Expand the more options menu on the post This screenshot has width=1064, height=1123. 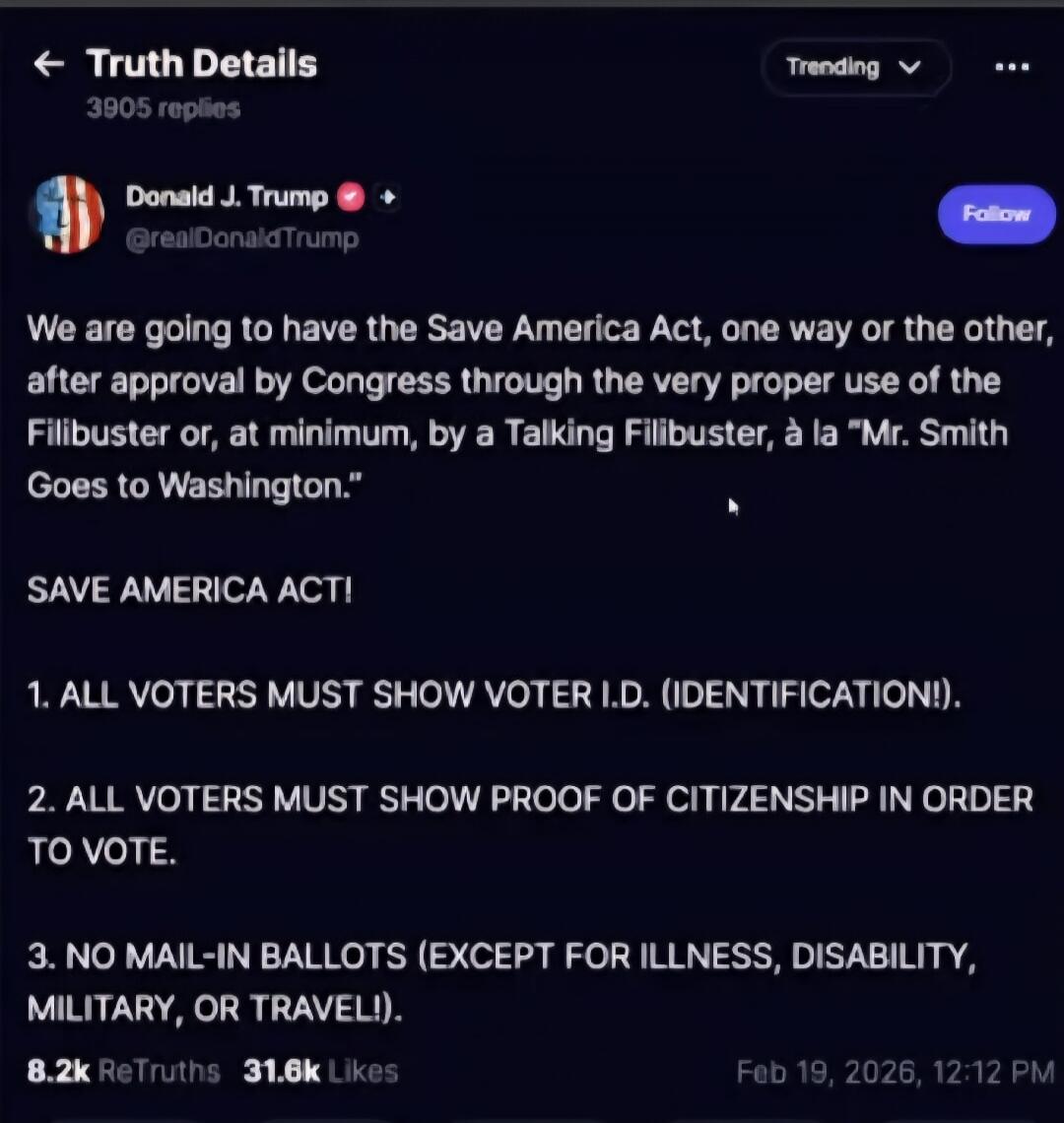click(1012, 65)
